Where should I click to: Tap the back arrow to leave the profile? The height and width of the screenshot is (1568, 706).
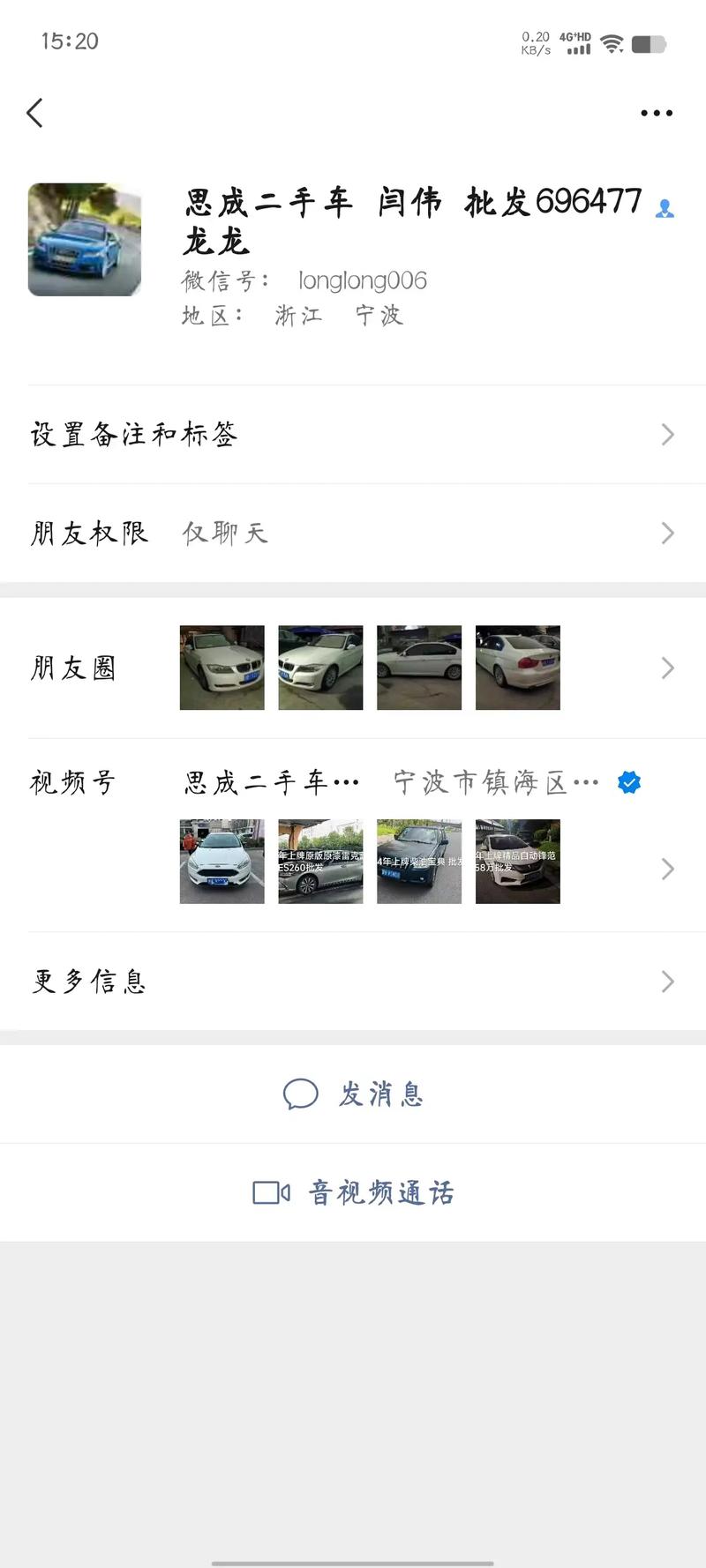pyautogui.click(x=35, y=113)
